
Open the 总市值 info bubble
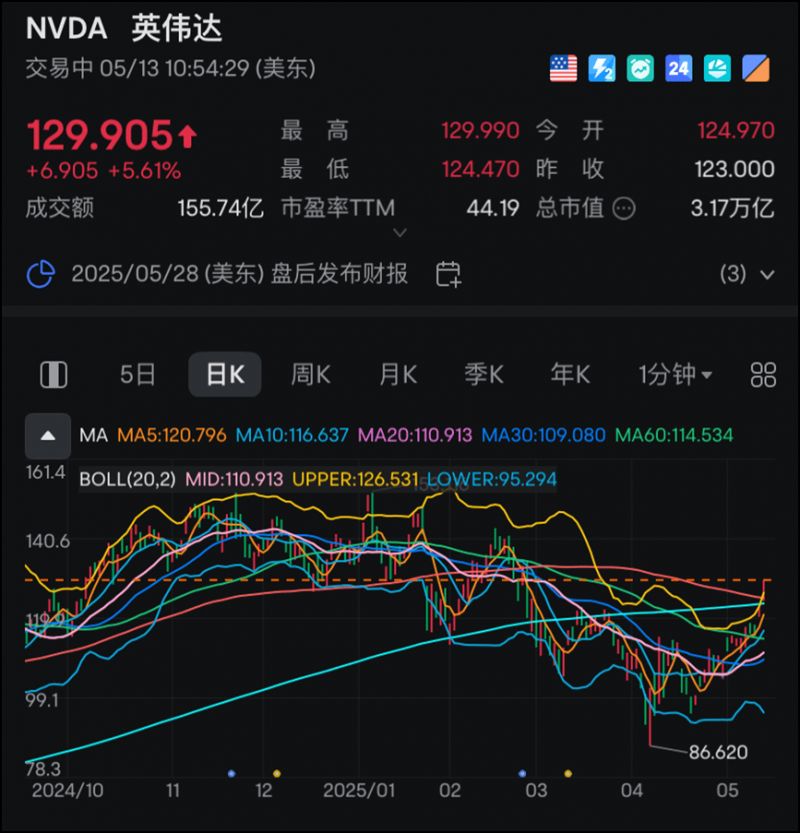[x=624, y=208]
